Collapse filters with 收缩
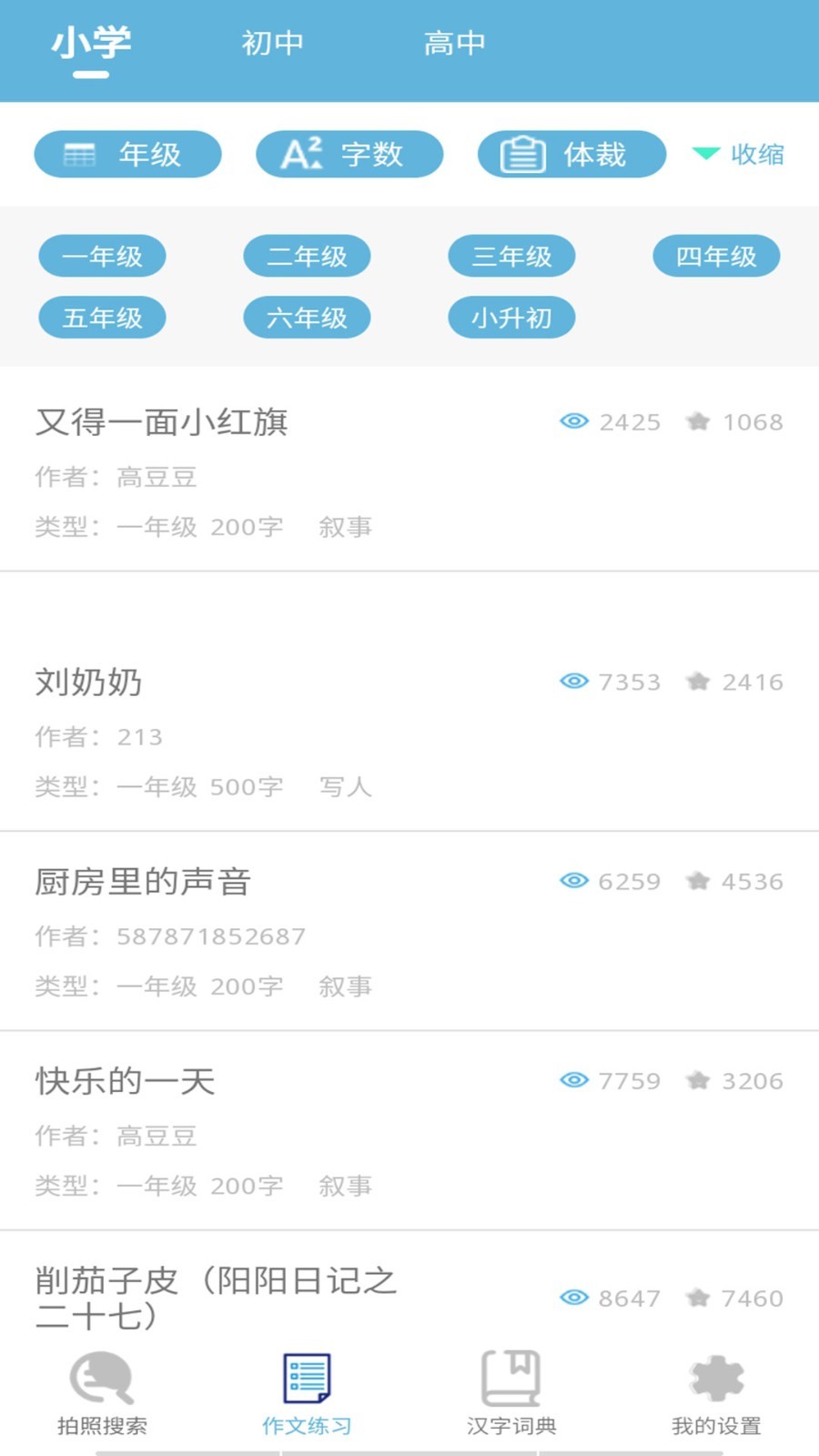Image resolution: width=819 pixels, height=1456 pixels. click(x=738, y=154)
